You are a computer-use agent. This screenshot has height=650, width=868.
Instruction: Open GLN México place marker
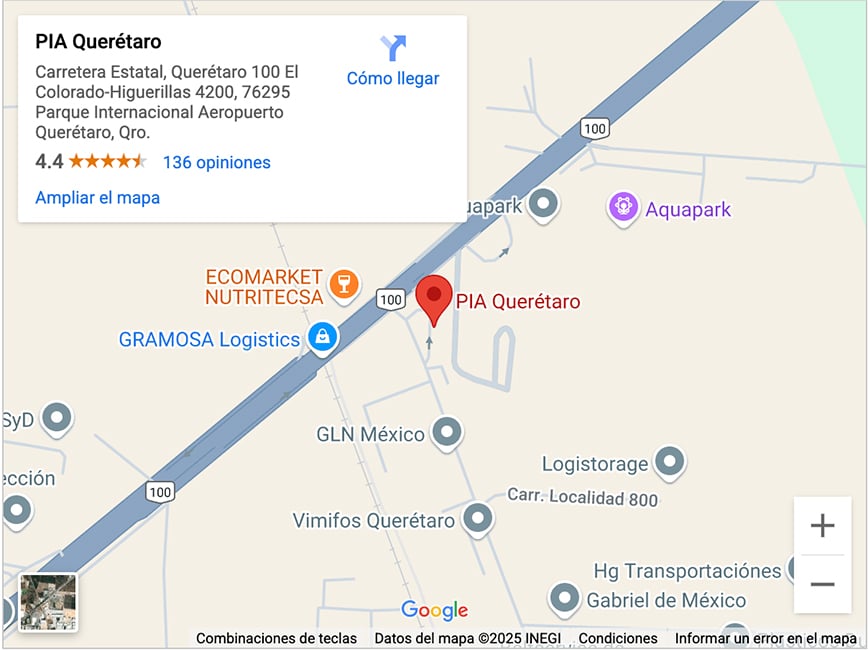point(446,433)
